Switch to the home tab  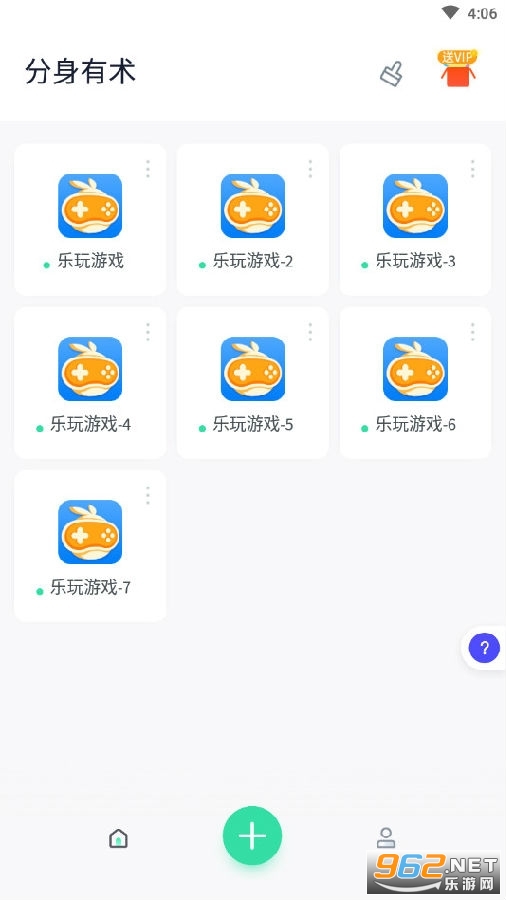(118, 839)
